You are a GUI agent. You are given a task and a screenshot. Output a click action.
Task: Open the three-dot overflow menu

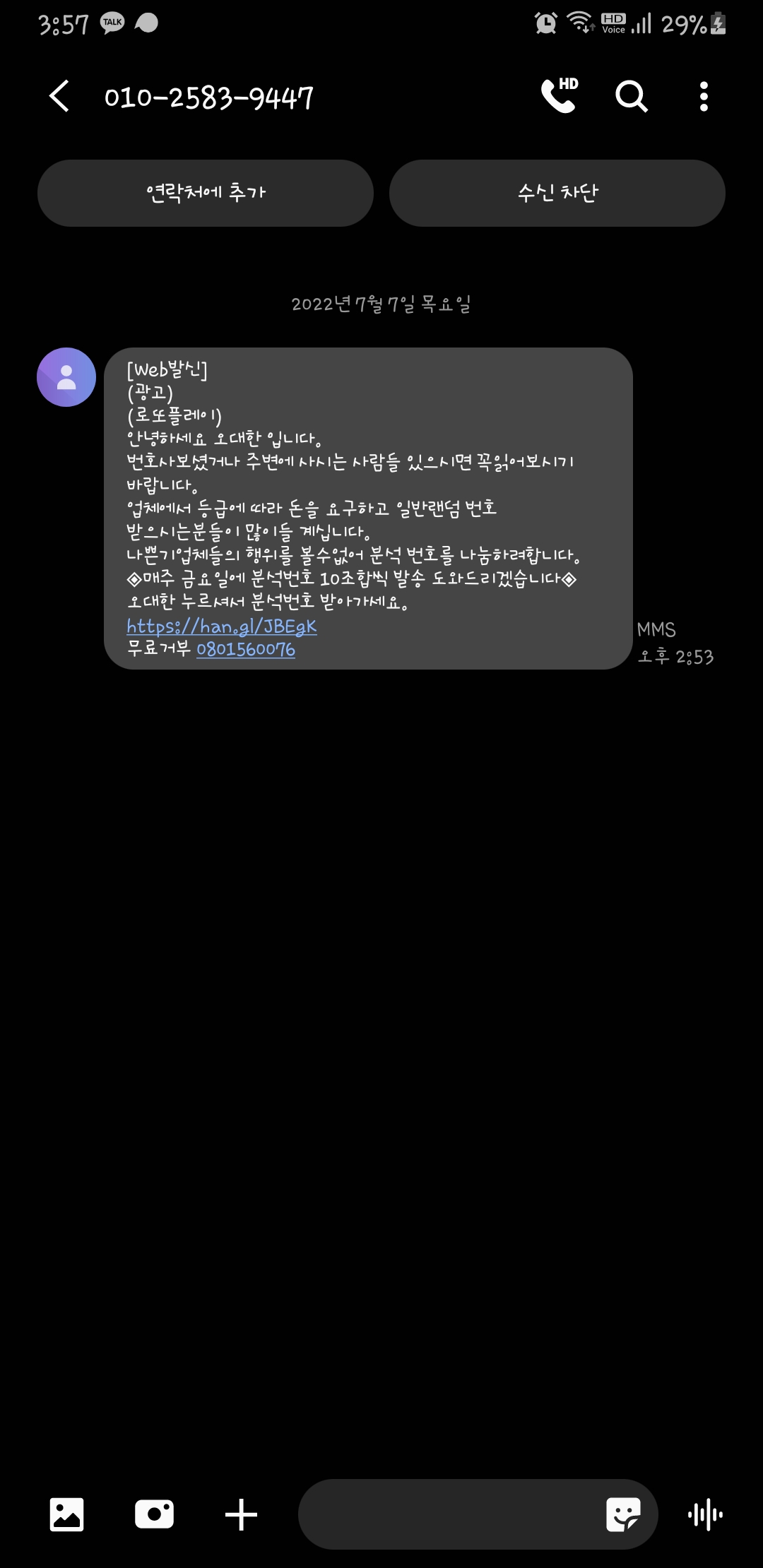point(703,96)
